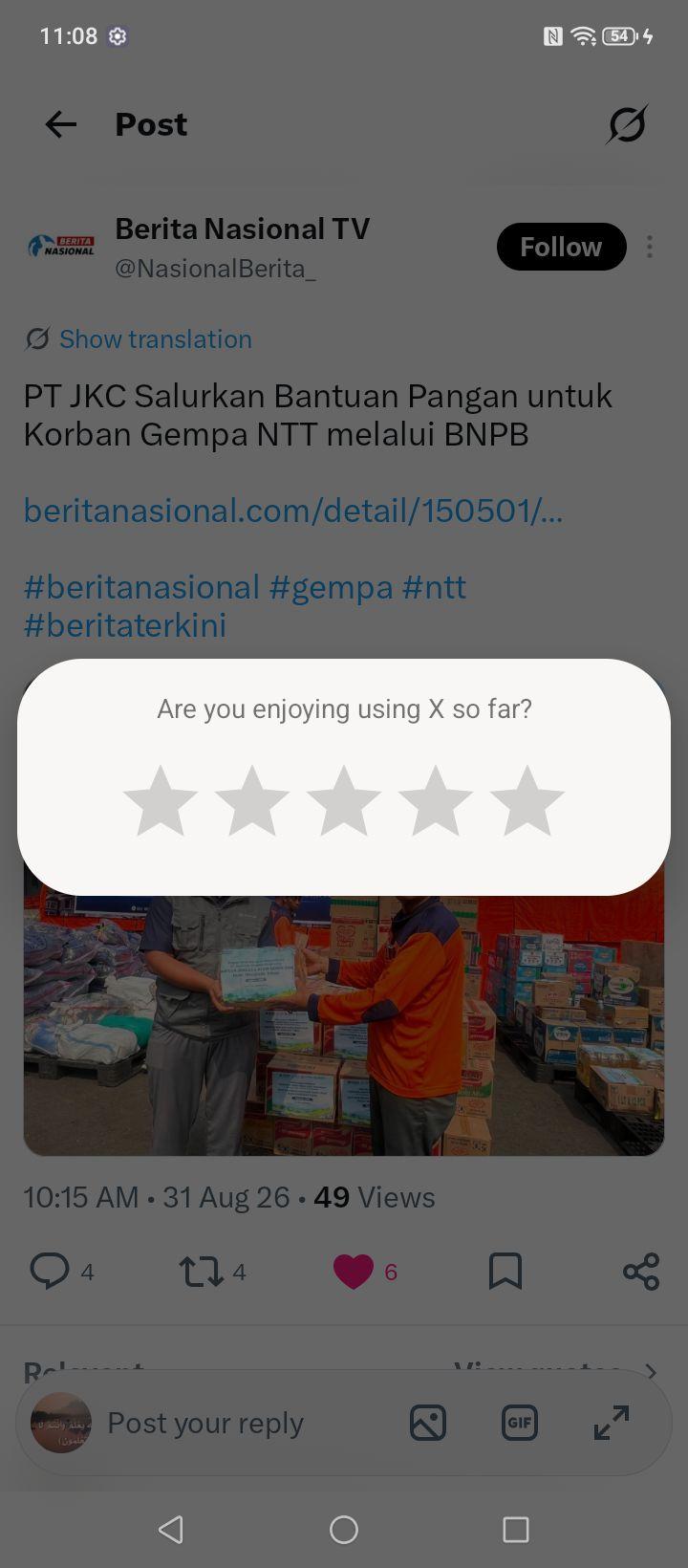
Task: Open the Grok icon in the app bar
Action: (x=627, y=124)
